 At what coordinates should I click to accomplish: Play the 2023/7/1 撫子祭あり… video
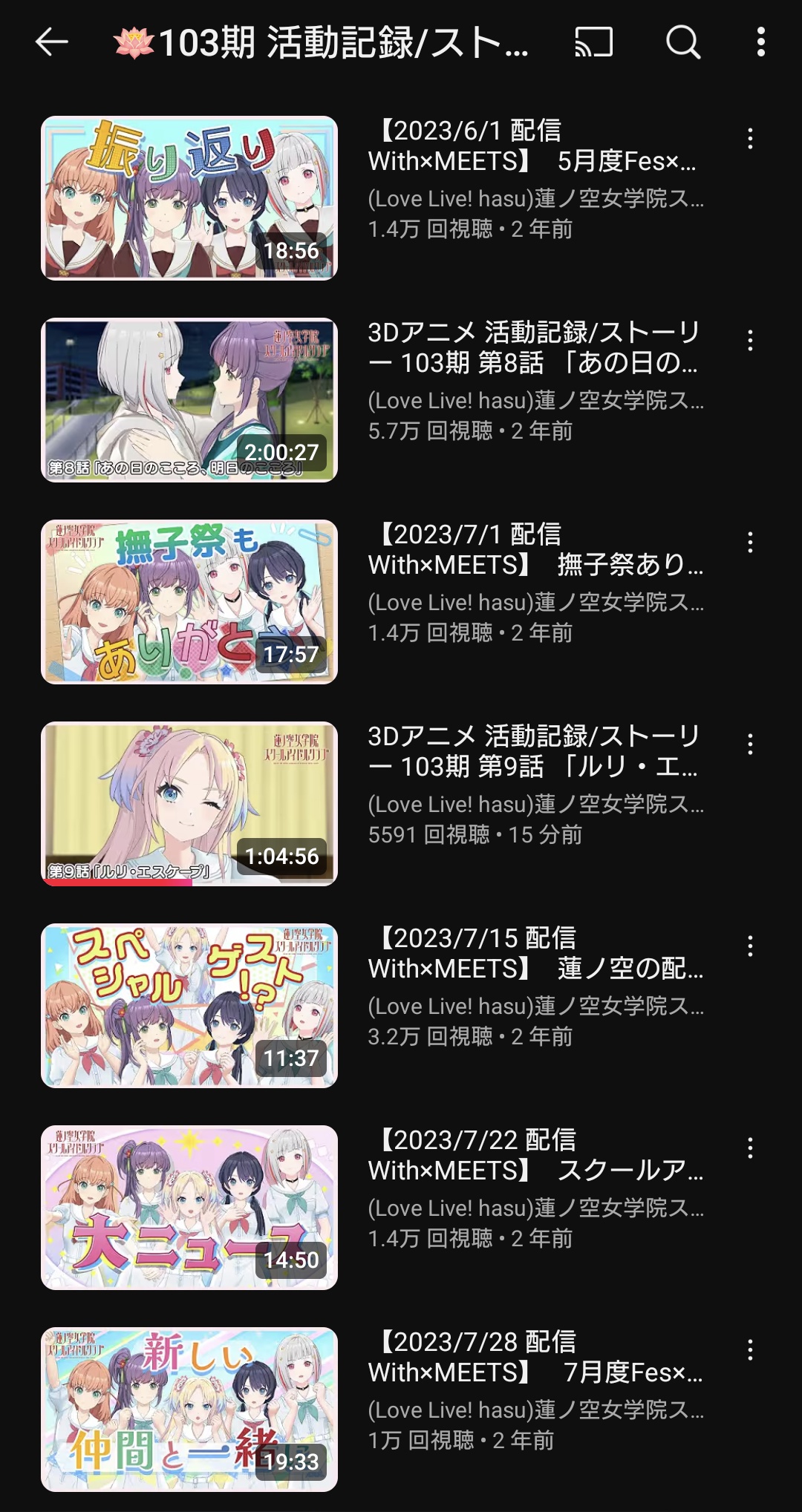(x=189, y=602)
